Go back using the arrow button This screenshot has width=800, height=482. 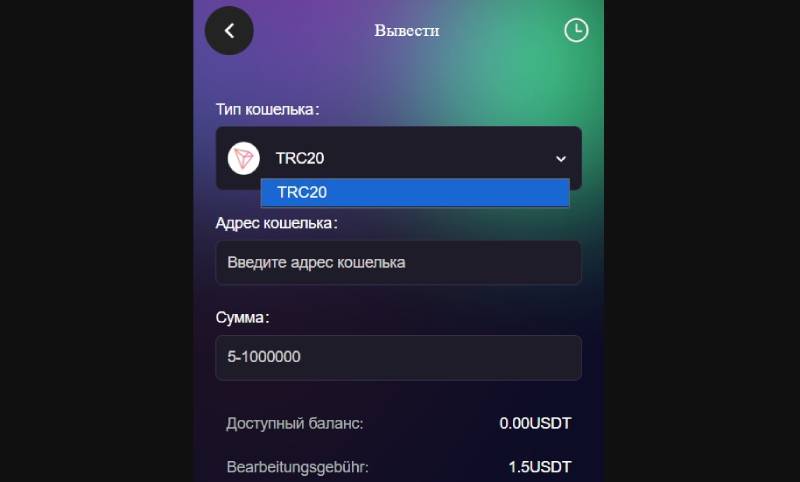click(x=229, y=30)
